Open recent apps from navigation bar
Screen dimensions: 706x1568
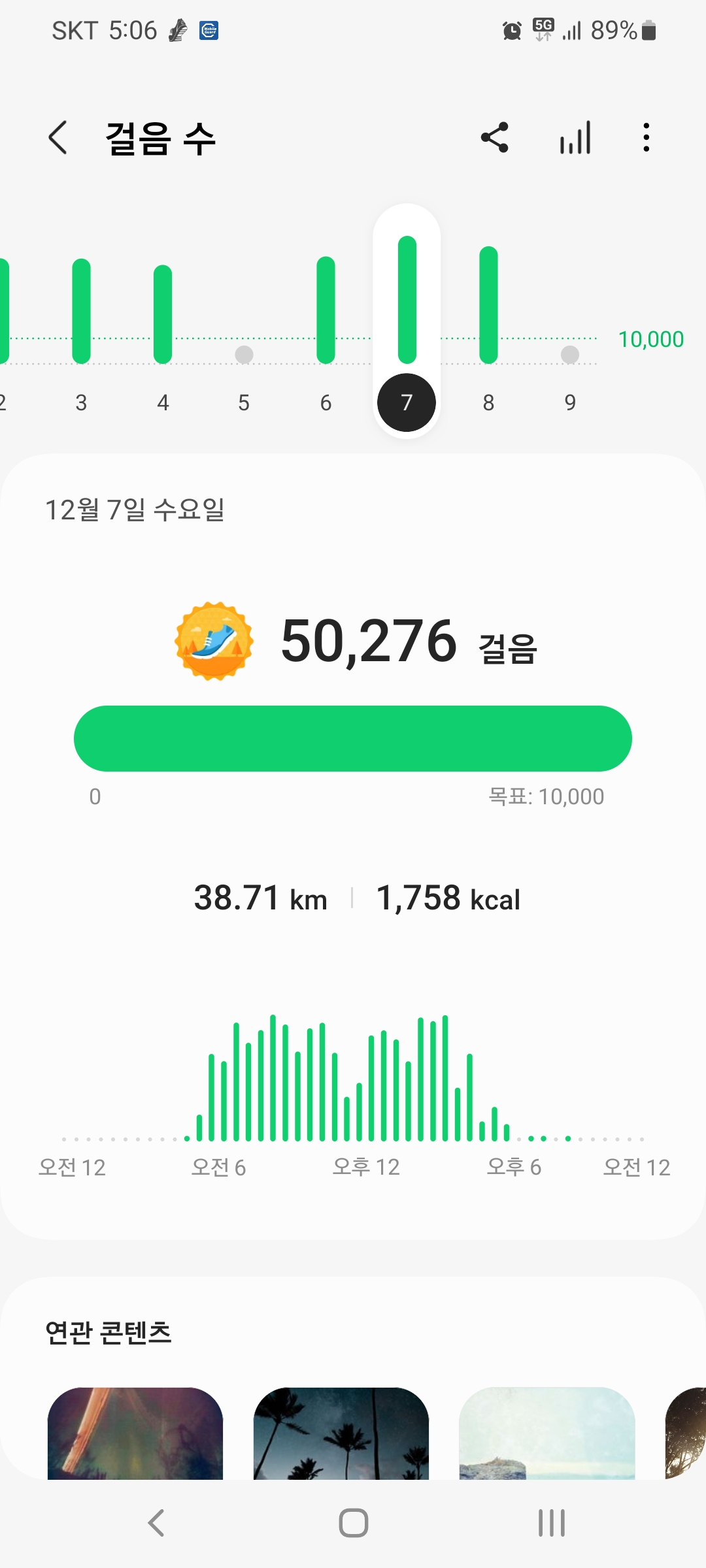click(551, 1523)
